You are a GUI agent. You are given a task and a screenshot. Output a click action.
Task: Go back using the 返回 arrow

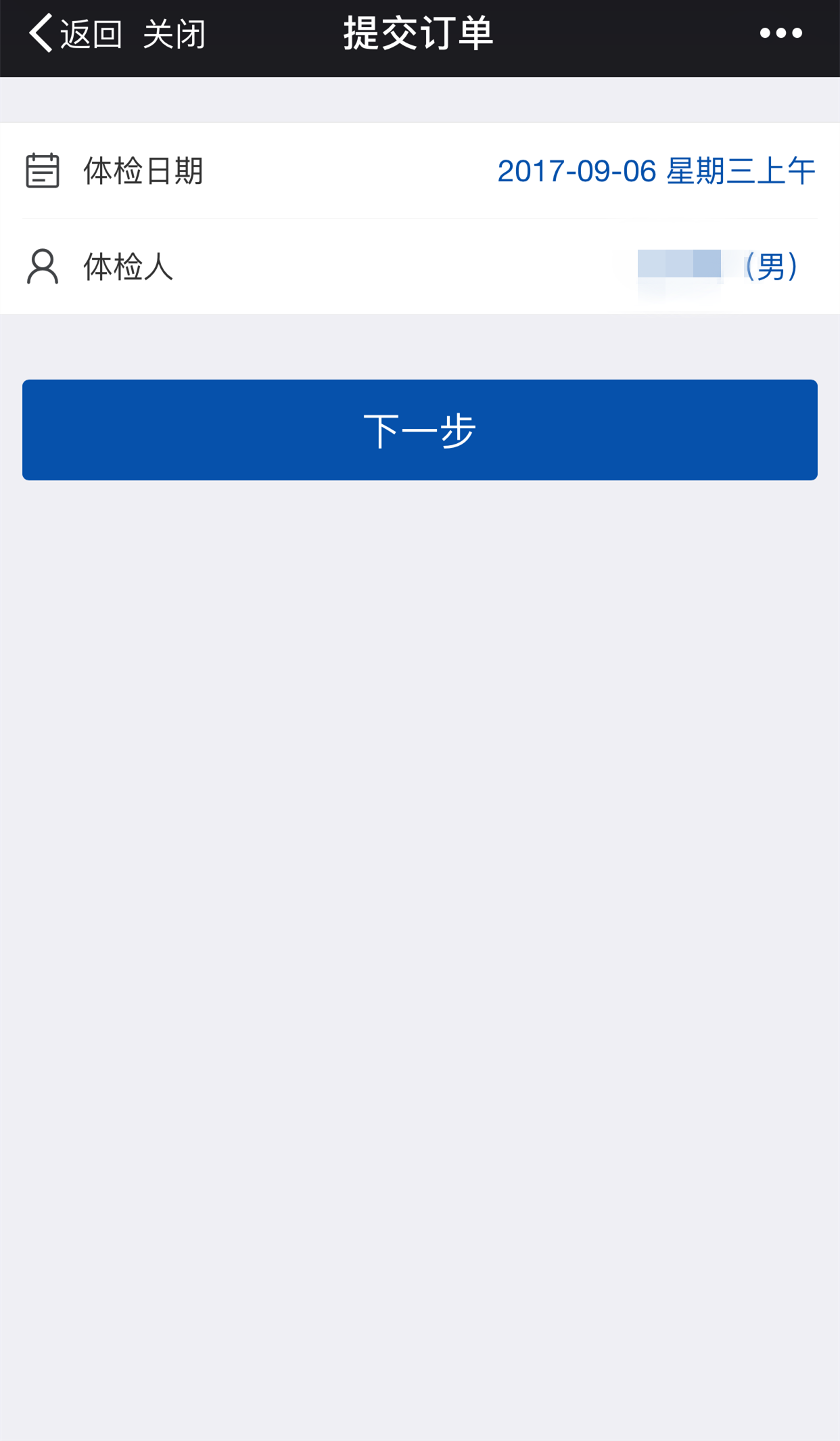[75, 34]
